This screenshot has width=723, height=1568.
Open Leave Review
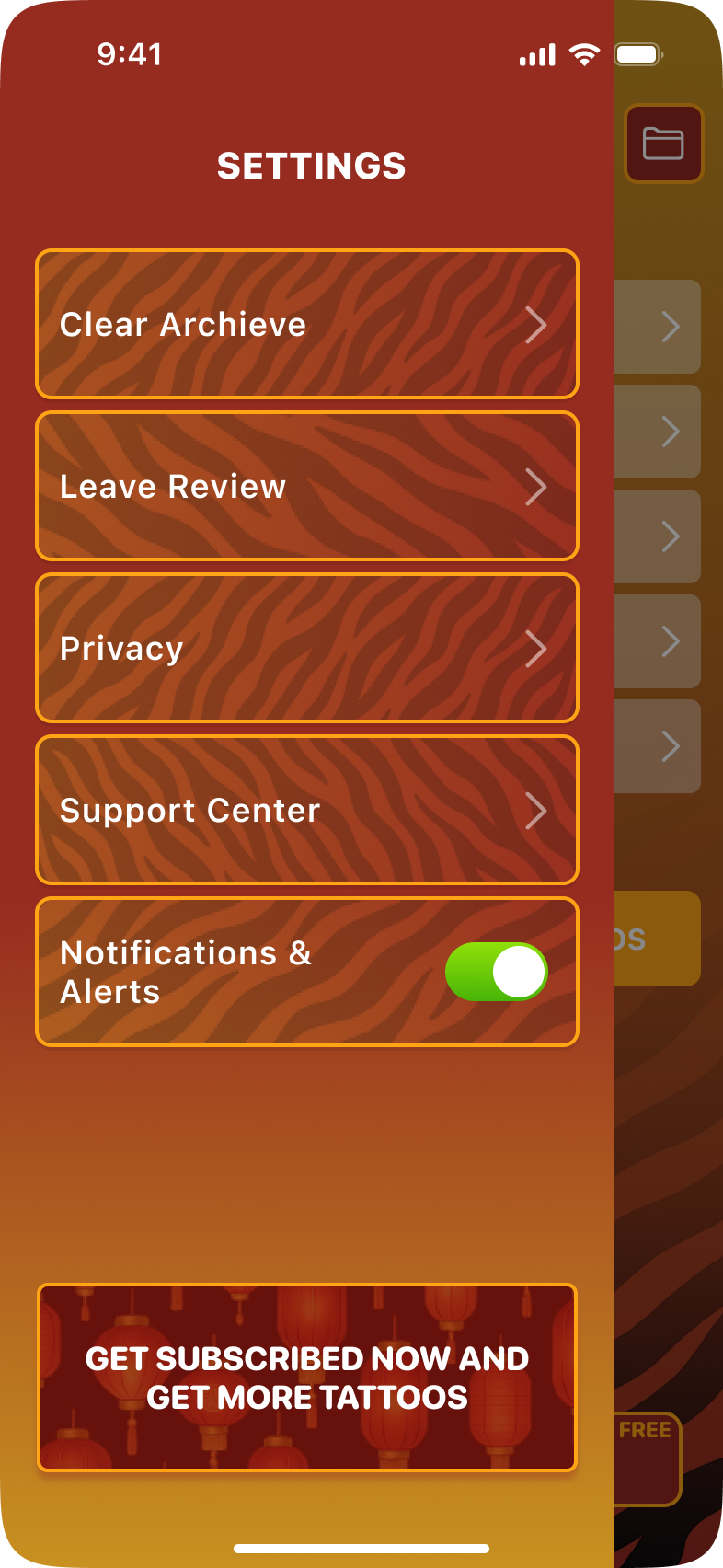pyautogui.click(x=307, y=486)
